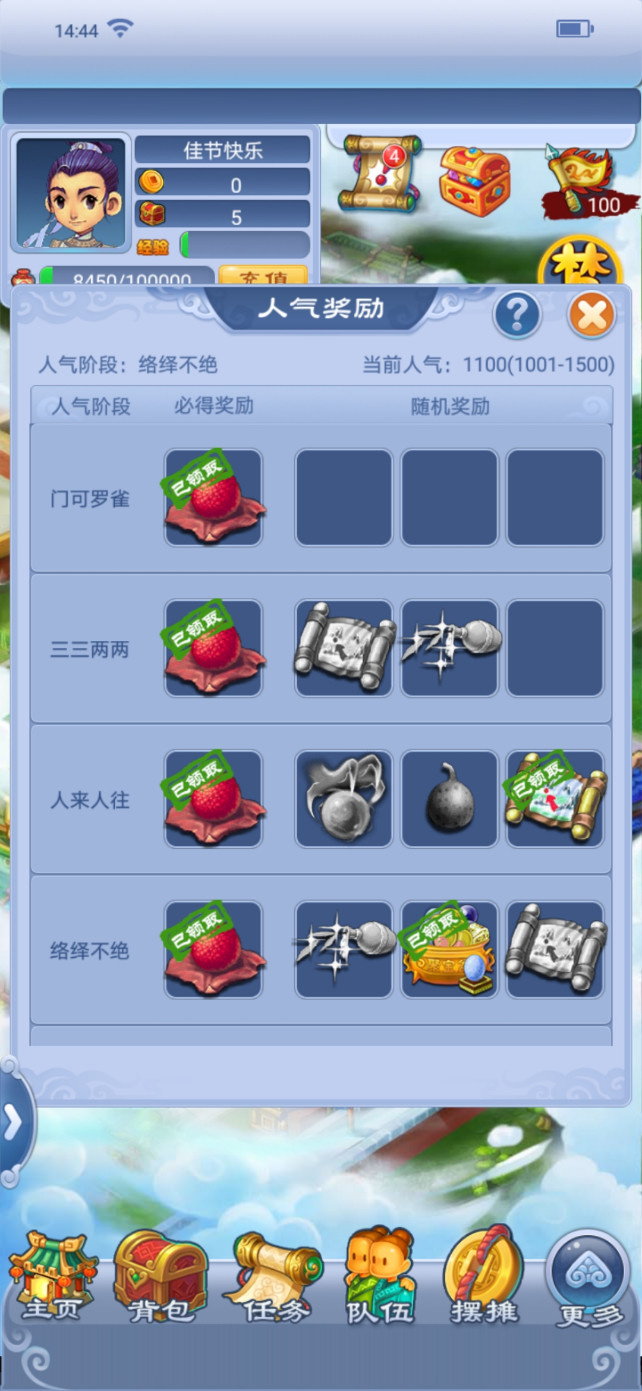View 门可罗雀 guaranteed reward
The image size is (642, 1391).
point(214,498)
